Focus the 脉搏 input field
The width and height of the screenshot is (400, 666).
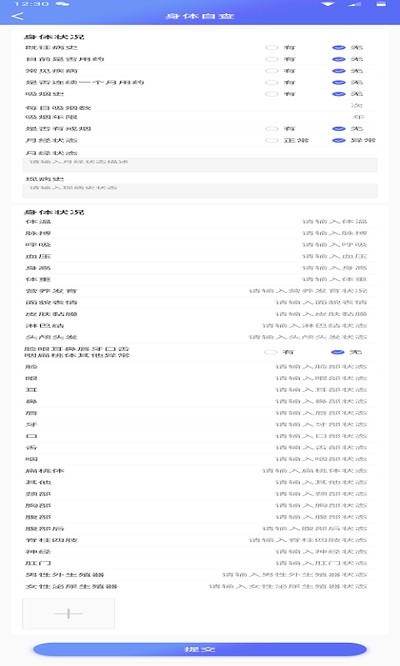pos(334,233)
